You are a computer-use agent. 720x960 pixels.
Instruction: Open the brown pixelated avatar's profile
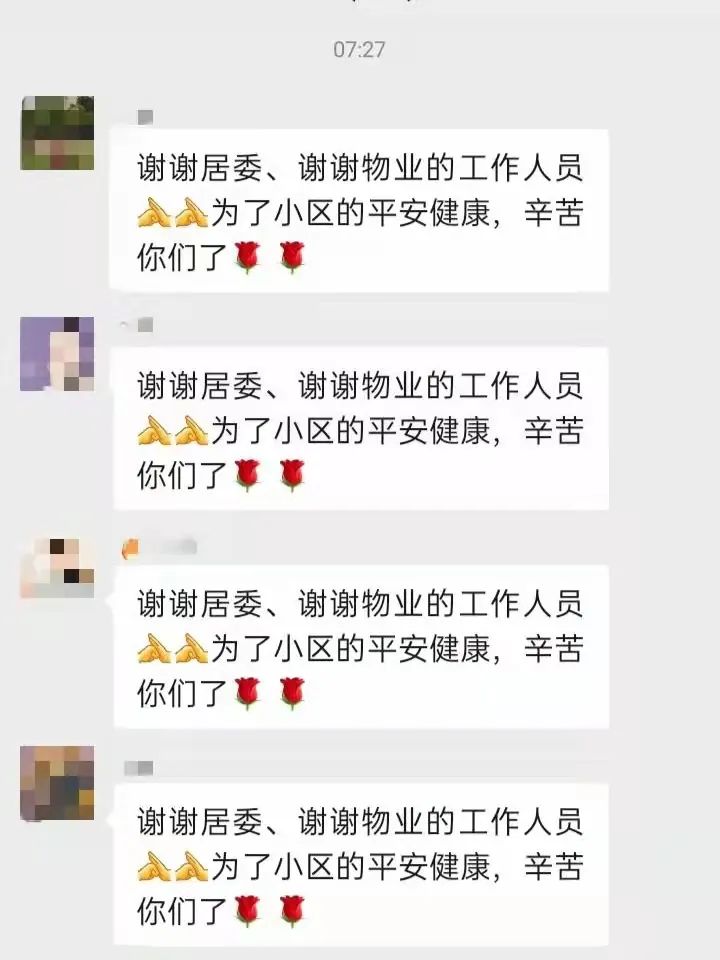[57, 783]
